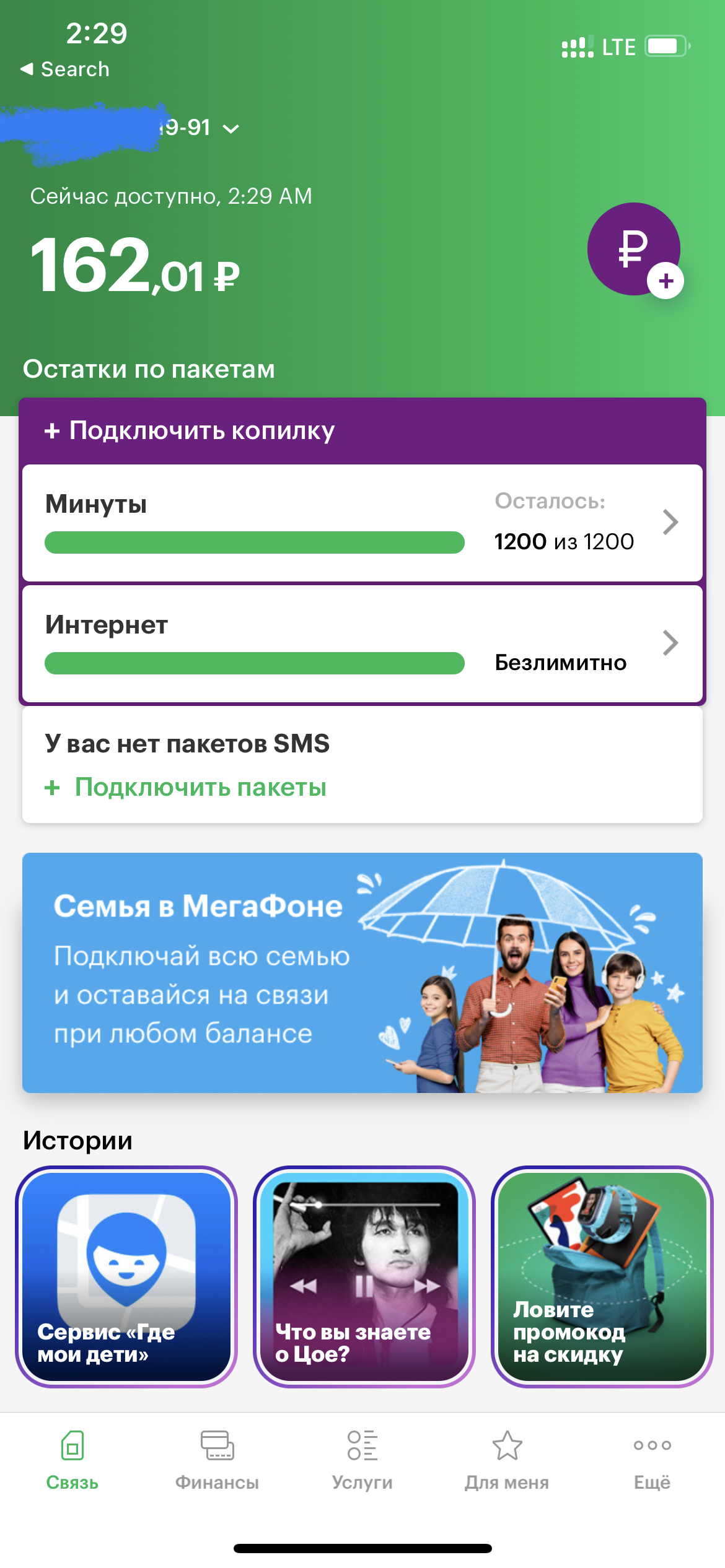Open the Интернет package details
The height and width of the screenshot is (1568, 725).
(x=362, y=643)
